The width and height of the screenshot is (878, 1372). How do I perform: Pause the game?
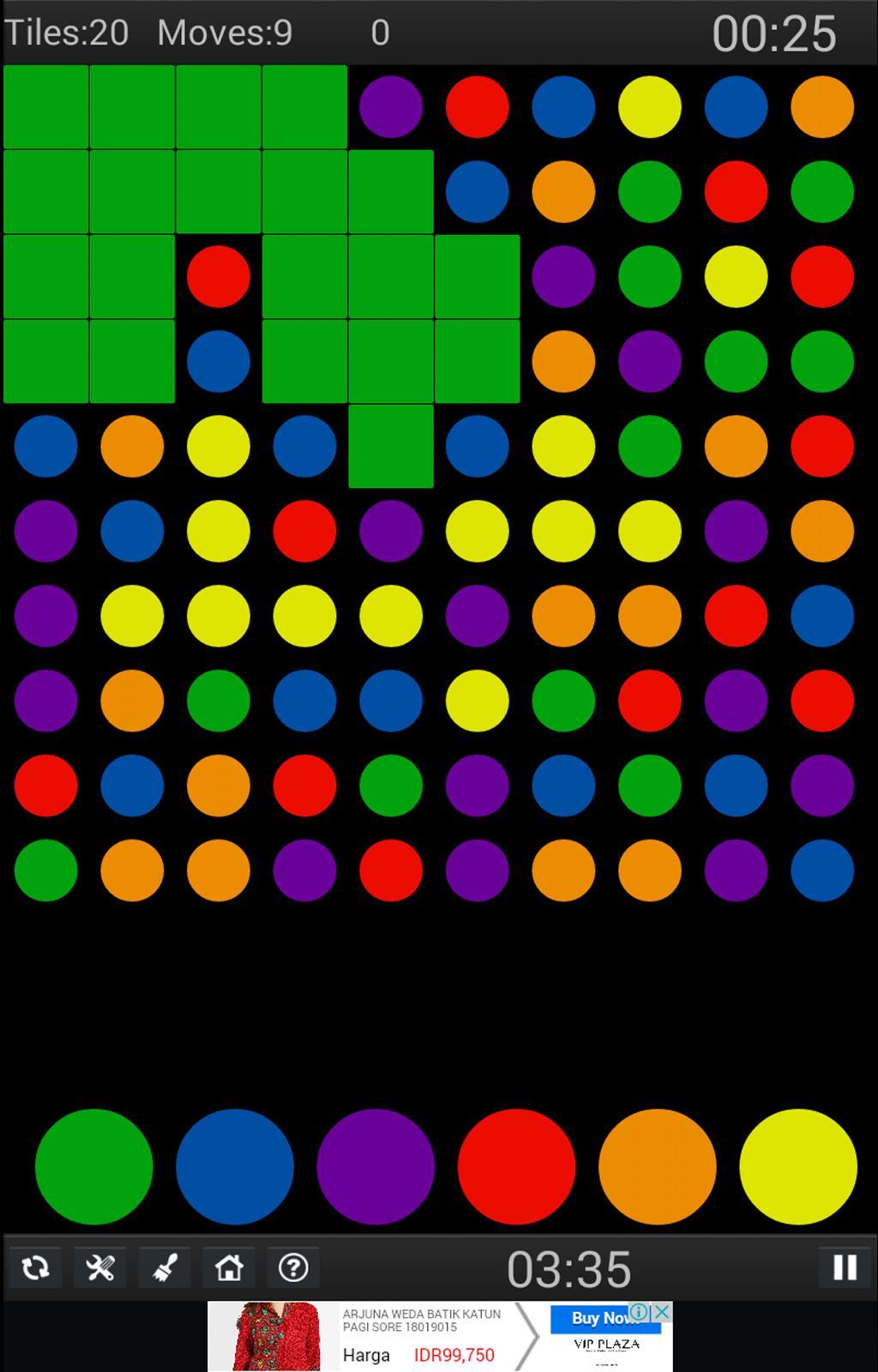click(x=844, y=1267)
